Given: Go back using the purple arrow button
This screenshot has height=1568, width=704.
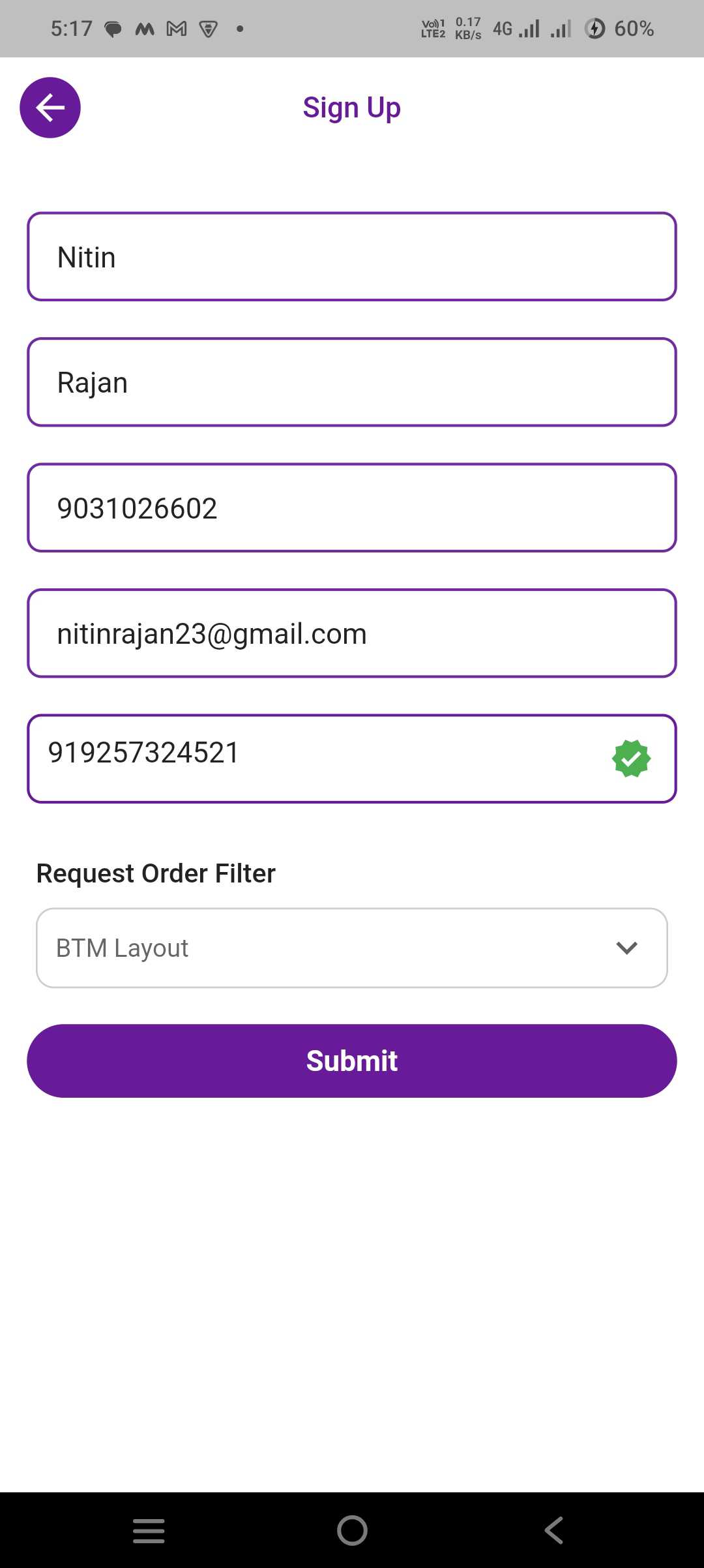Looking at the screenshot, I should [50, 108].
